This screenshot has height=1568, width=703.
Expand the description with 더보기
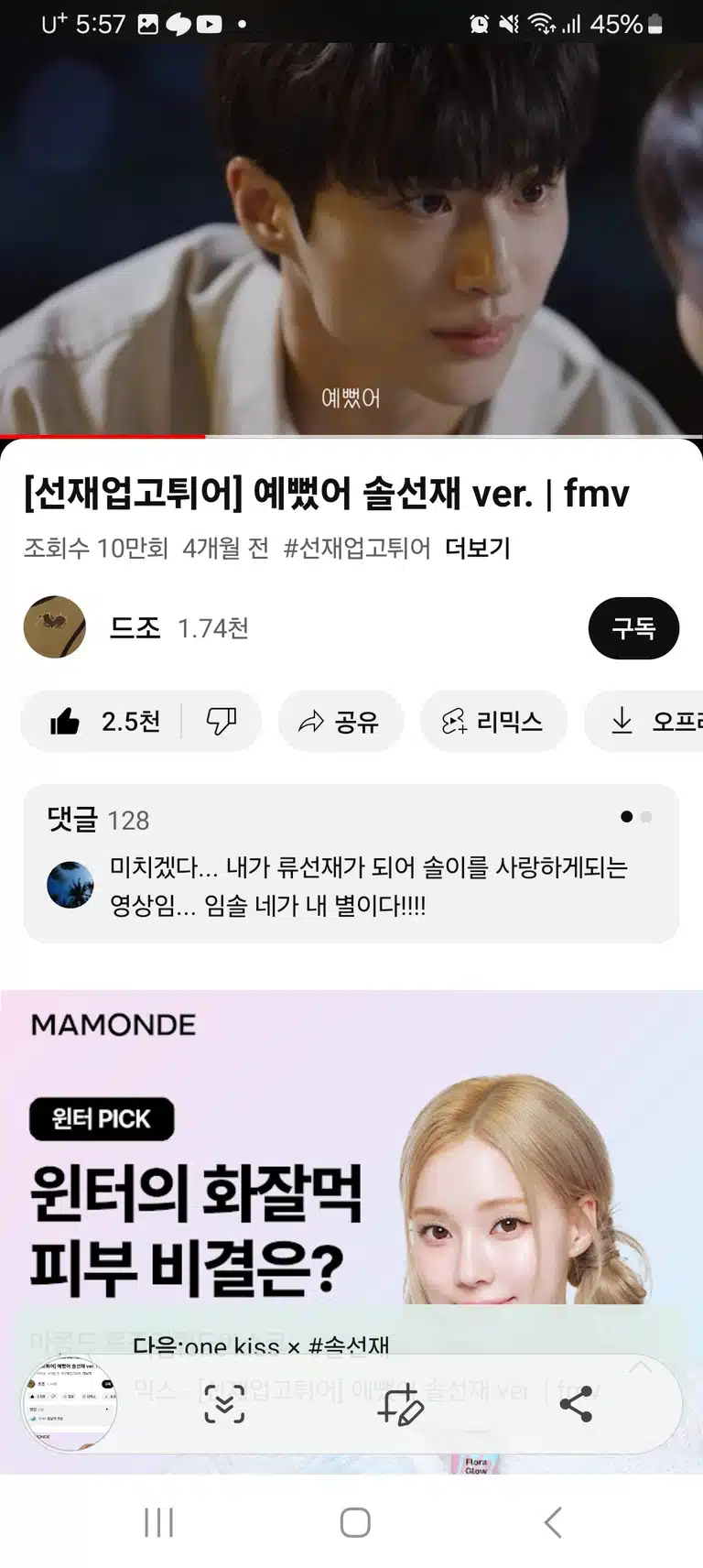pyautogui.click(x=477, y=548)
